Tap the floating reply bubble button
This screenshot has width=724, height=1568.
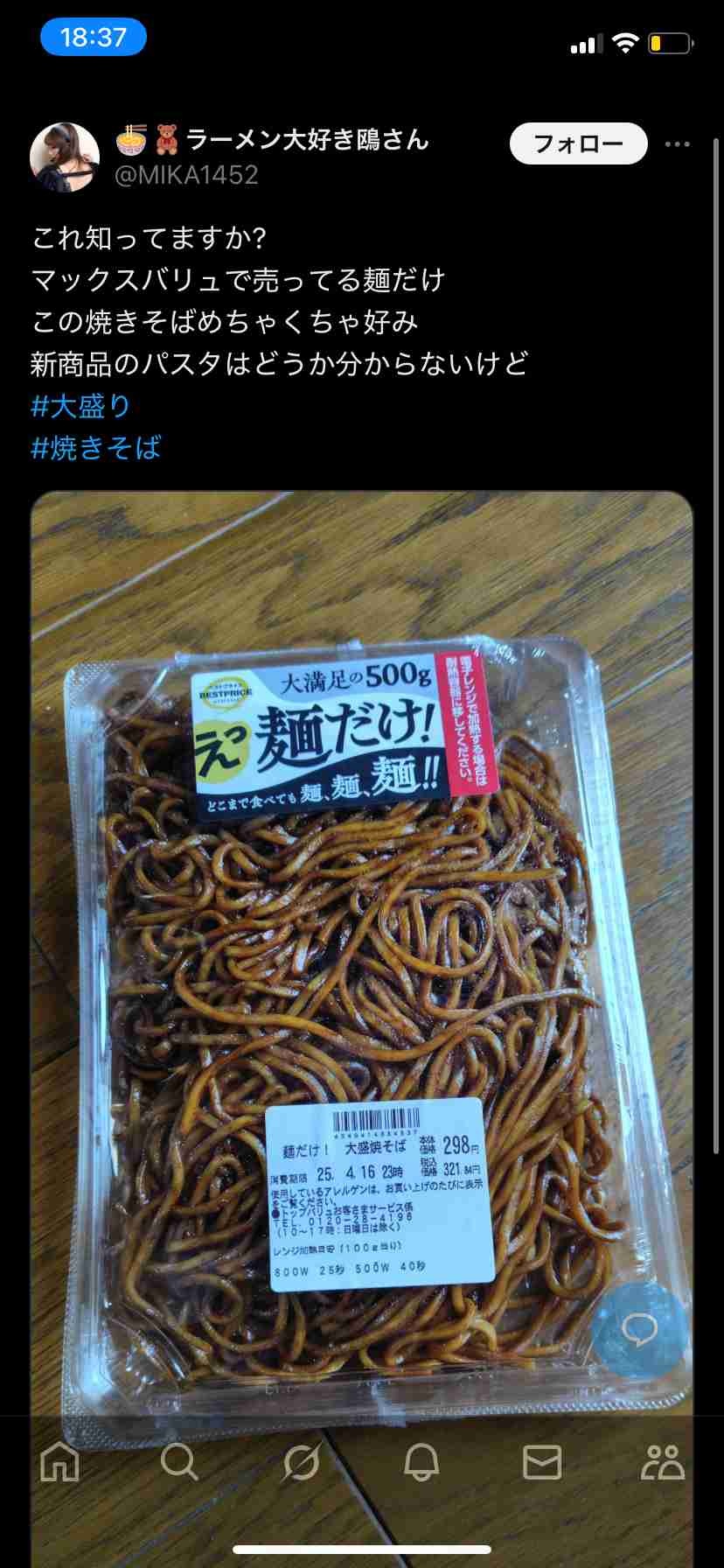(639, 1332)
